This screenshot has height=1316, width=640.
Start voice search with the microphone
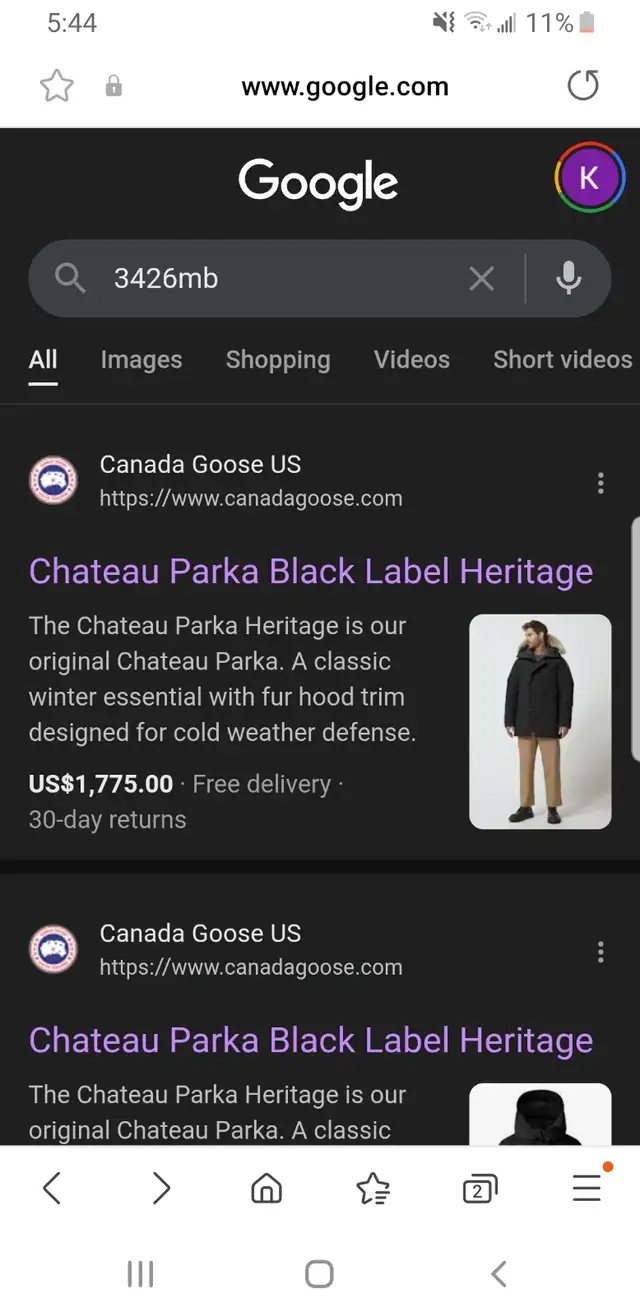[x=569, y=279]
